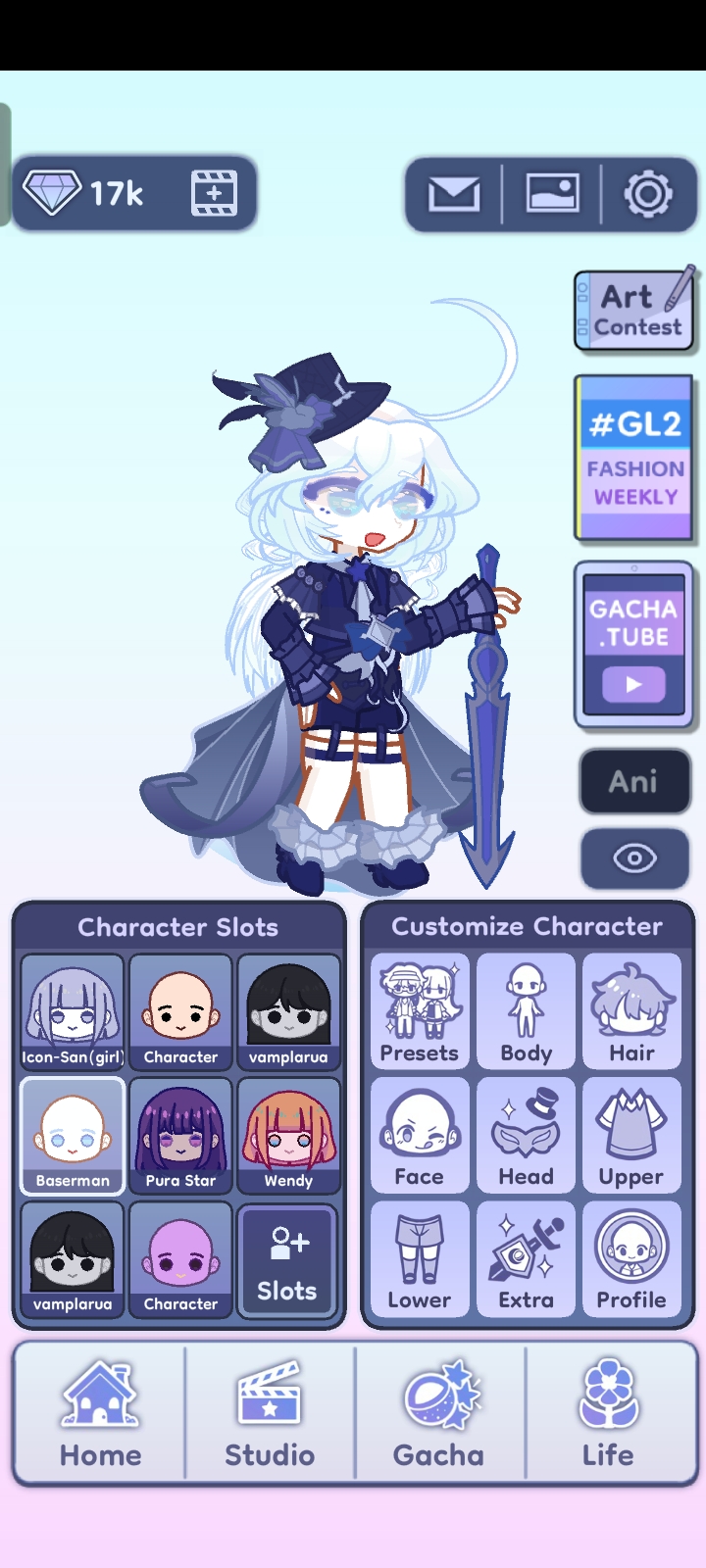This screenshot has height=1568, width=706.
Task: Open the Face editor icon
Action: tap(420, 1135)
